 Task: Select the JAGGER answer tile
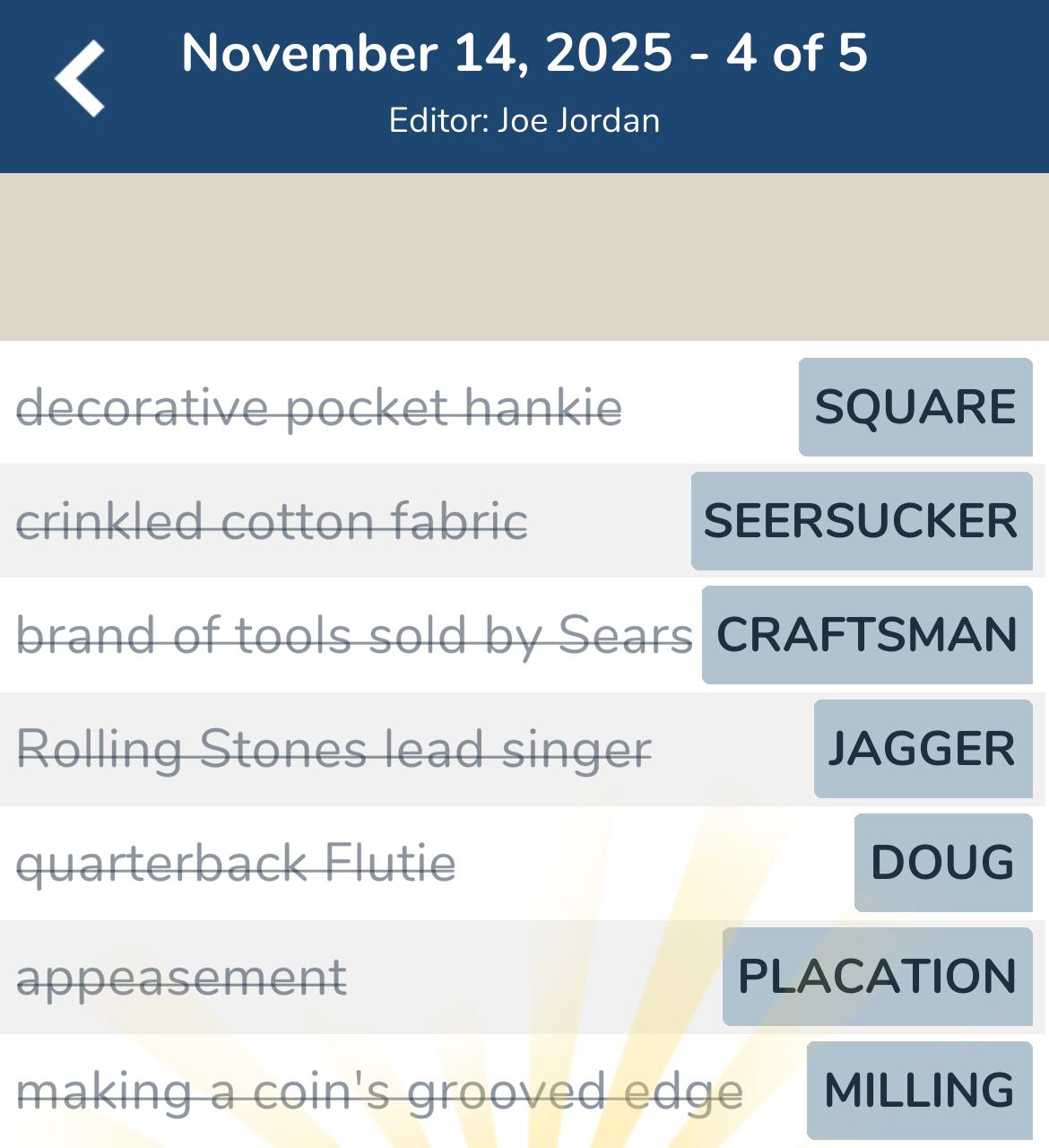pos(922,748)
